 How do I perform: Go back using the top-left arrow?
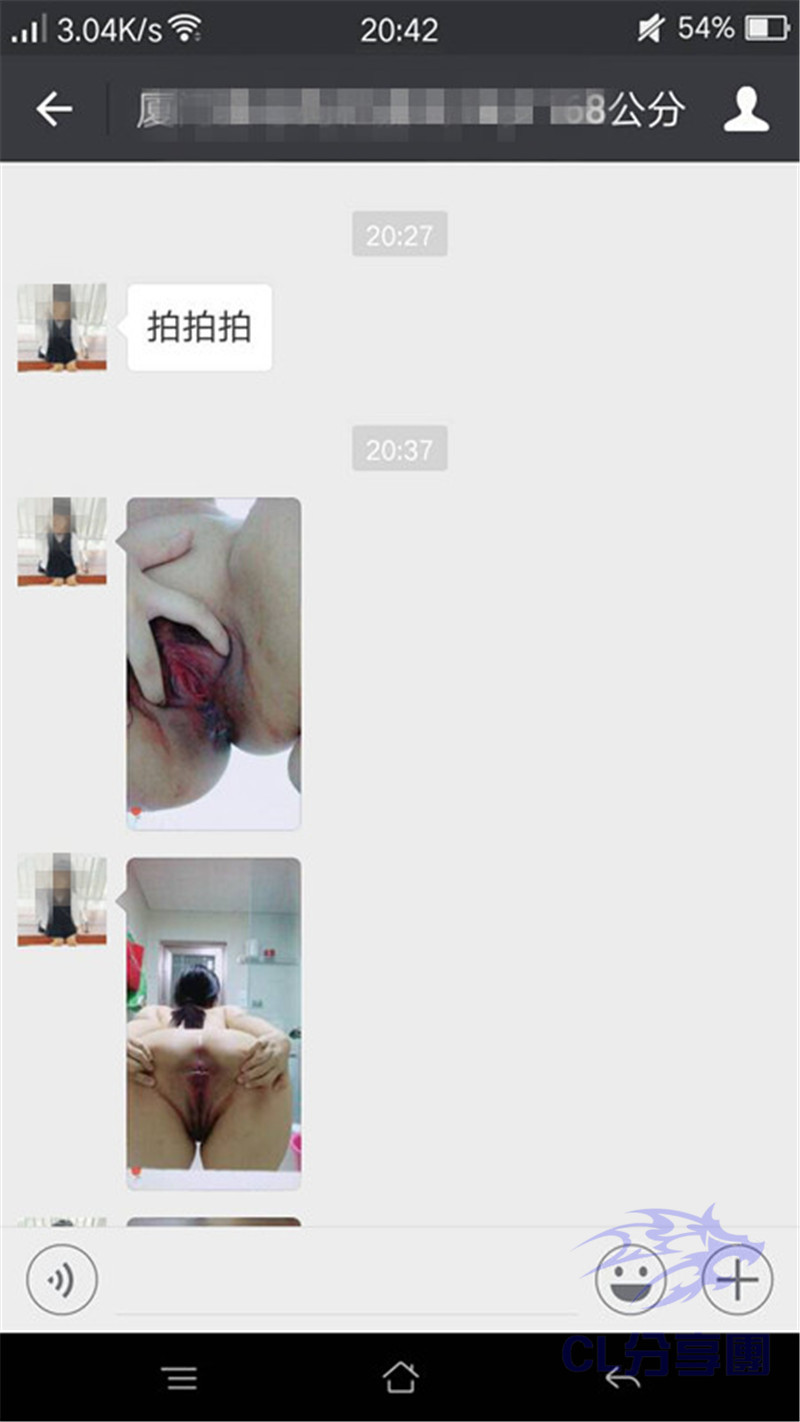tap(54, 109)
